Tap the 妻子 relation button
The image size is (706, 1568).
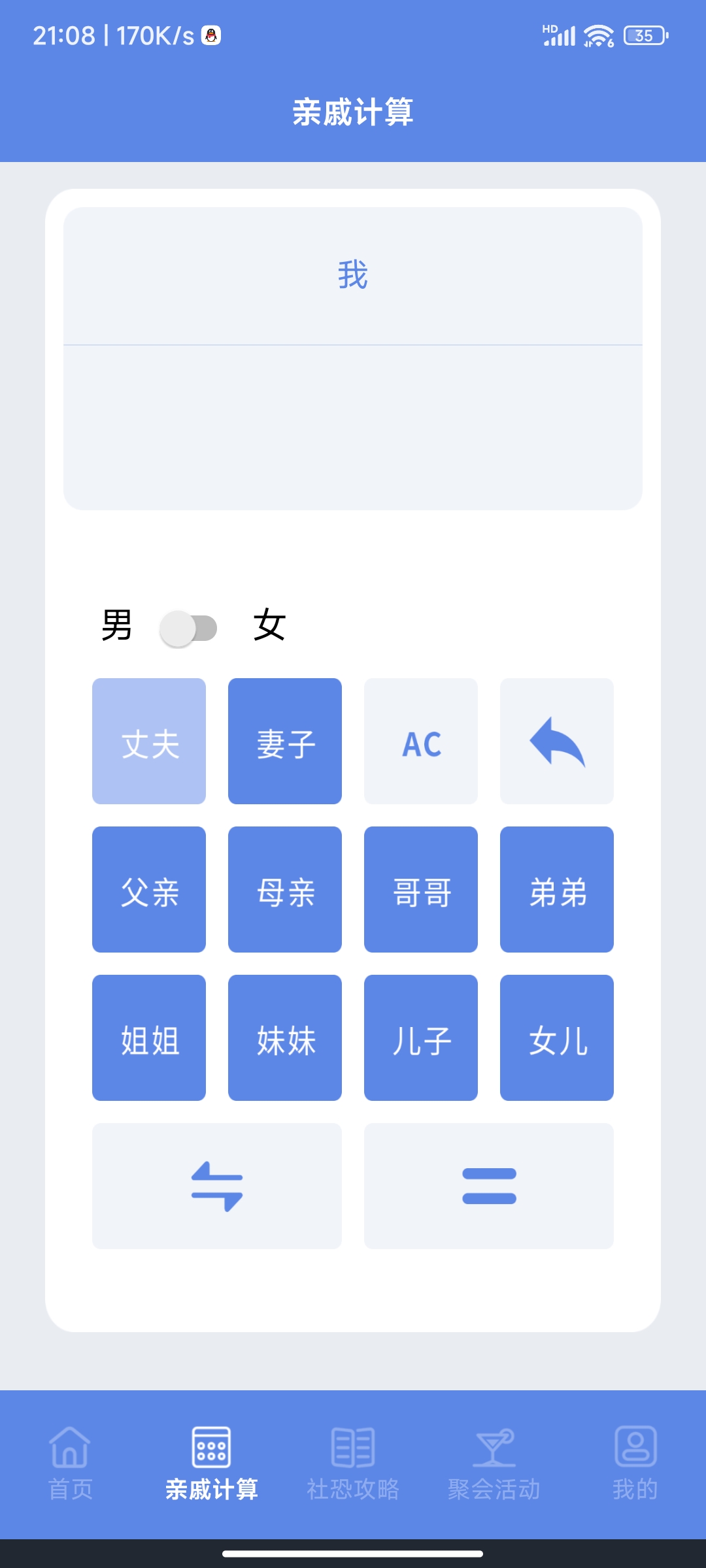pos(285,742)
